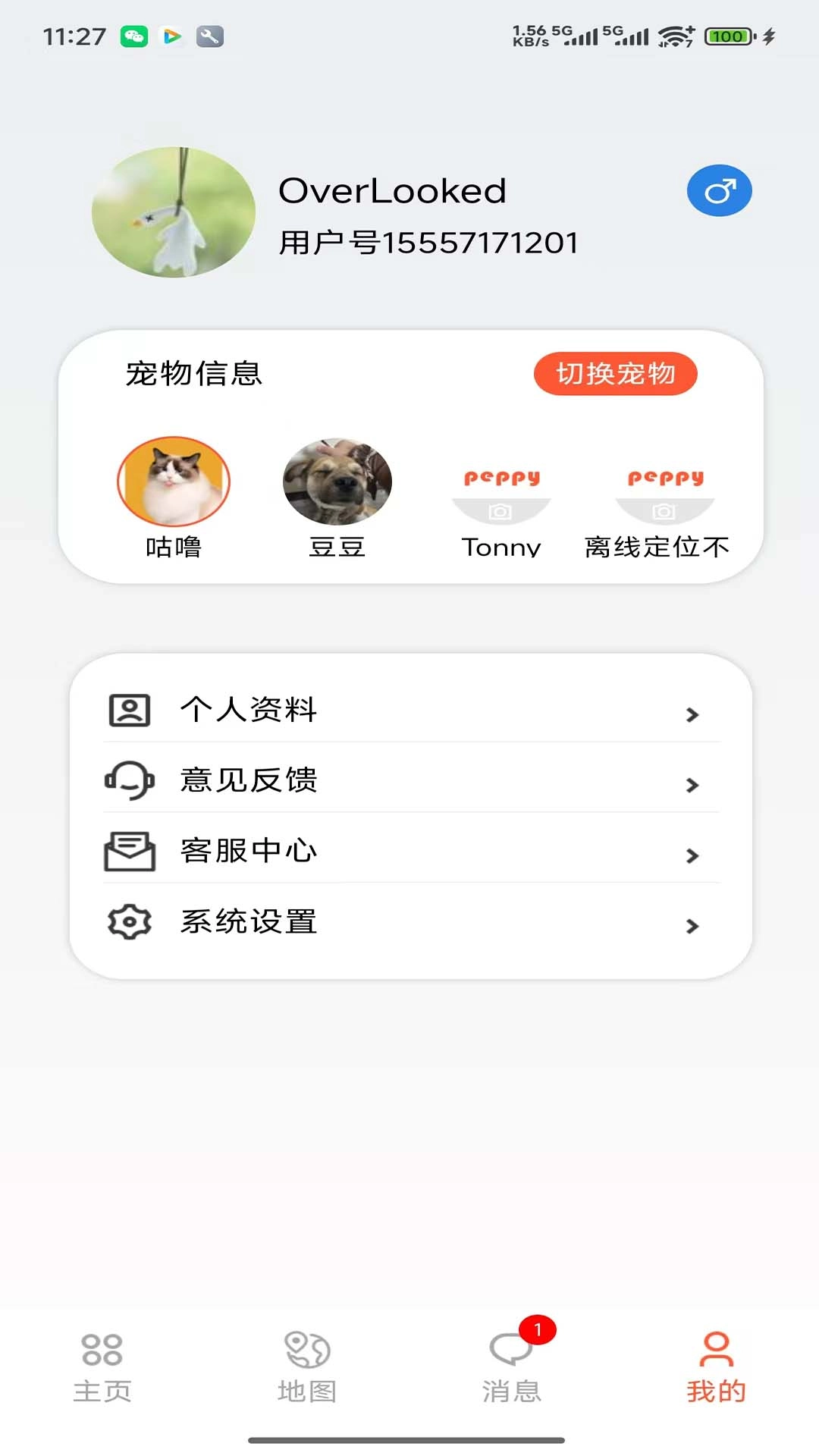Open 意见反馈 via its arrow
The height and width of the screenshot is (1456, 819).
691,785
